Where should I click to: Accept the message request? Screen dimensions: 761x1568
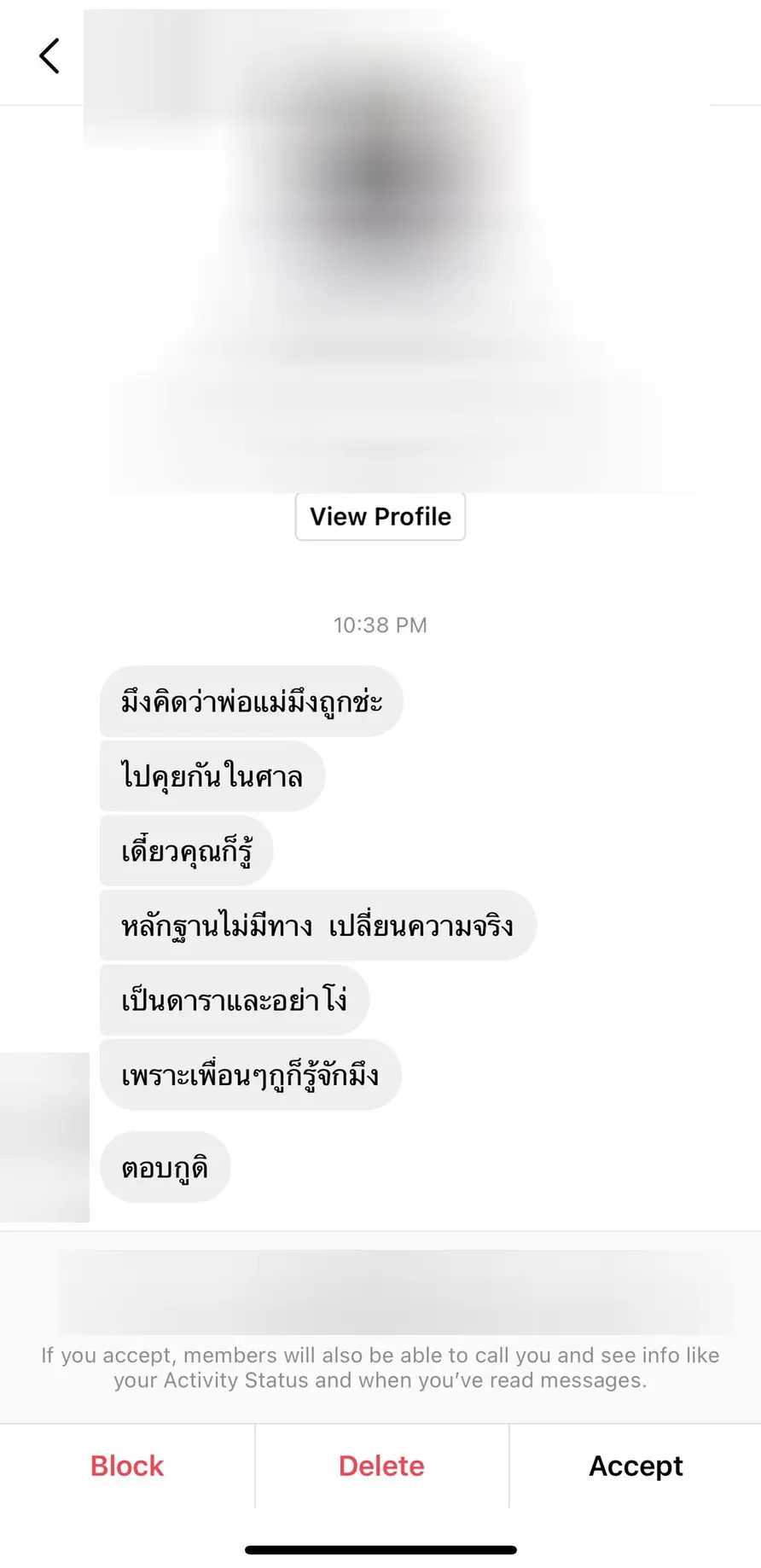[x=636, y=1466]
